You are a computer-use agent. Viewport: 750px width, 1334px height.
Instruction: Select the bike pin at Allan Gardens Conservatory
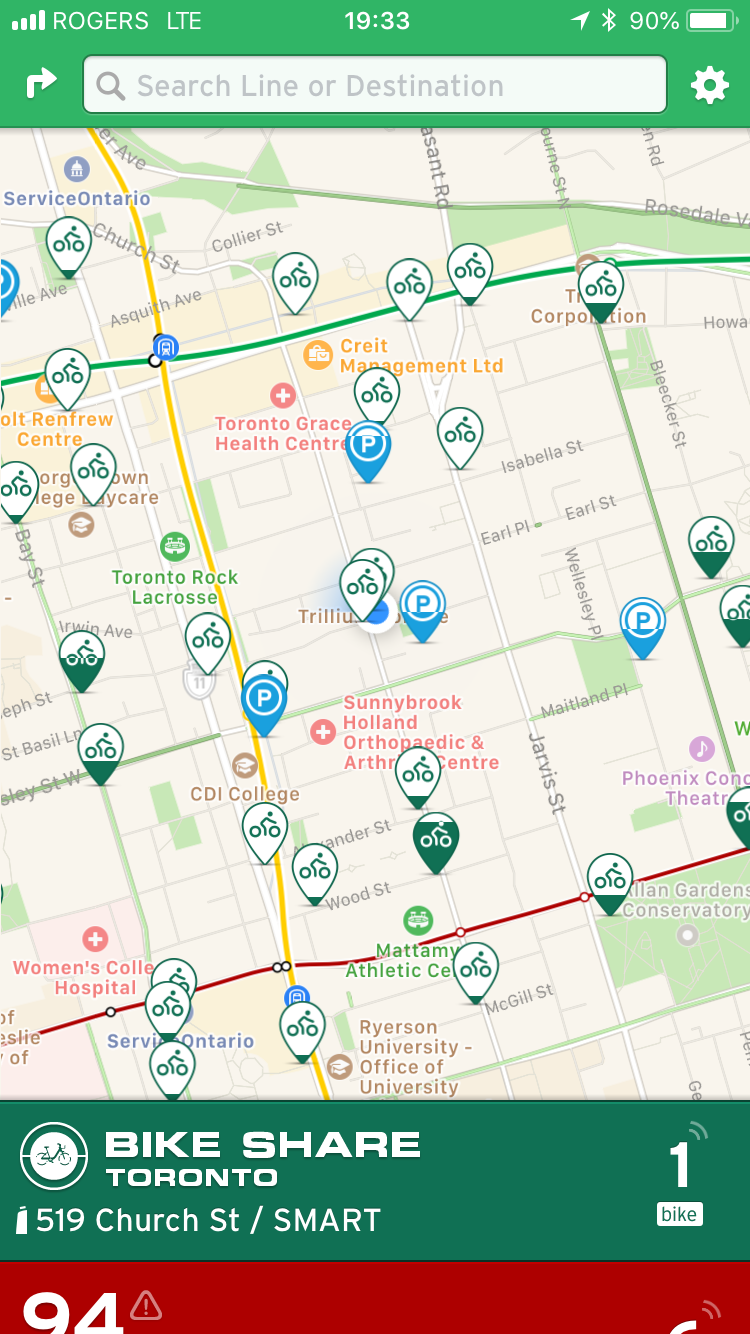click(610, 881)
